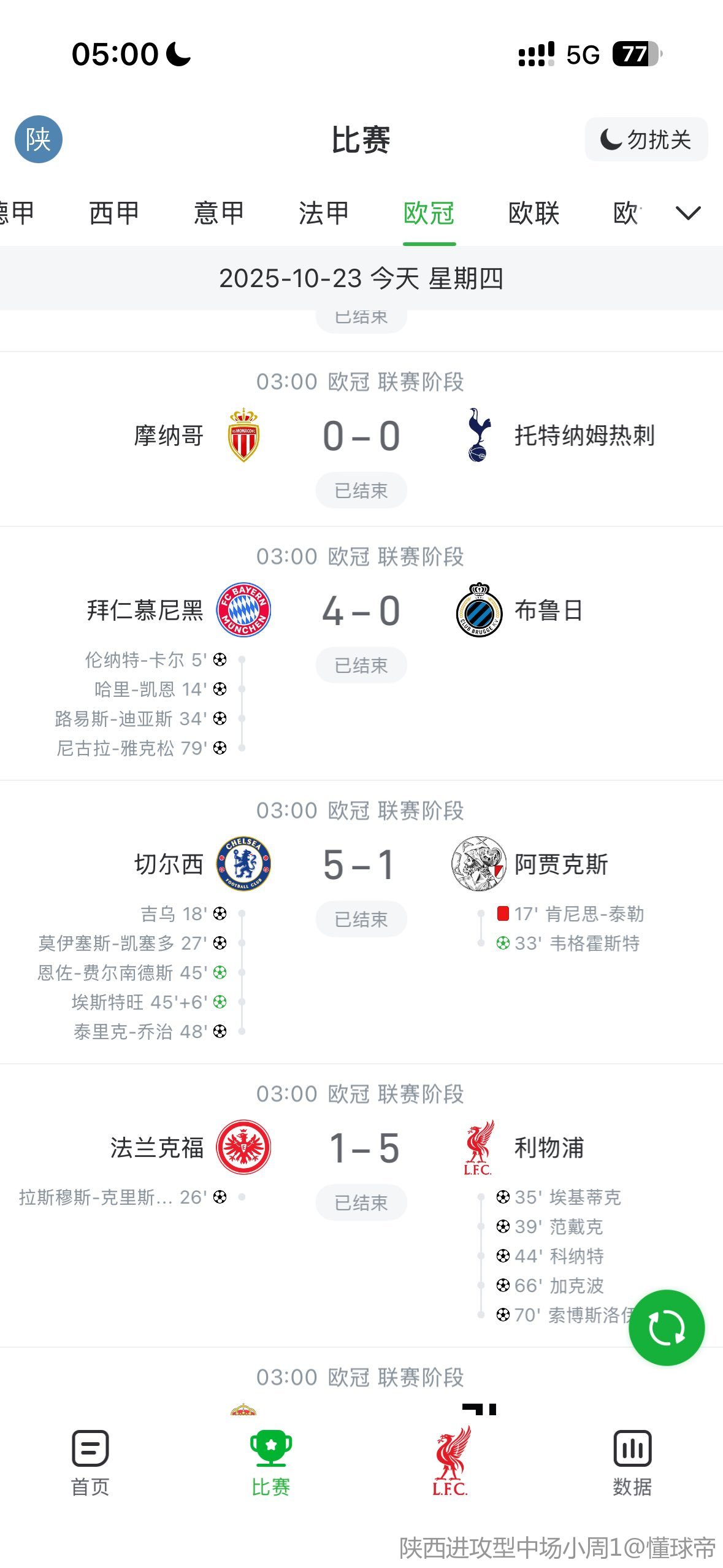Go to the 首页 home tab
This screenshot has height=1568, width=723.
tap(90, 1462)
